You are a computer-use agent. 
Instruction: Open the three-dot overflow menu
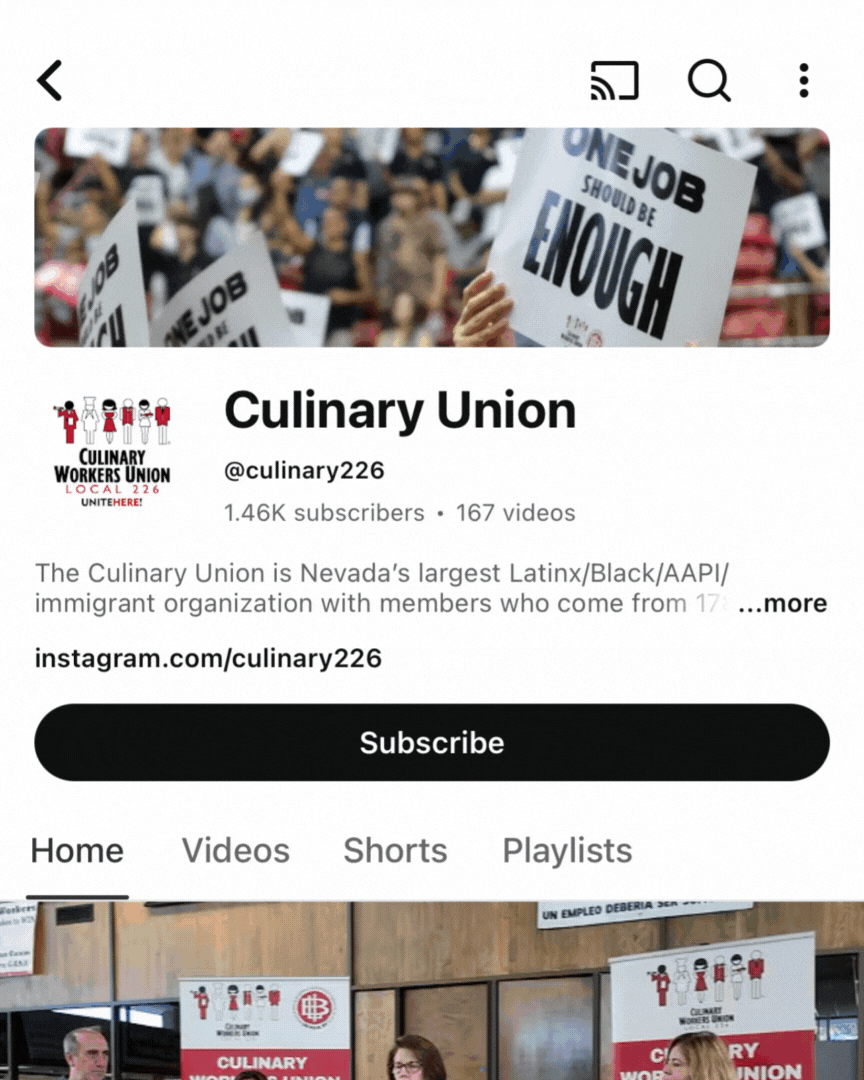click(x=803, y=80)
